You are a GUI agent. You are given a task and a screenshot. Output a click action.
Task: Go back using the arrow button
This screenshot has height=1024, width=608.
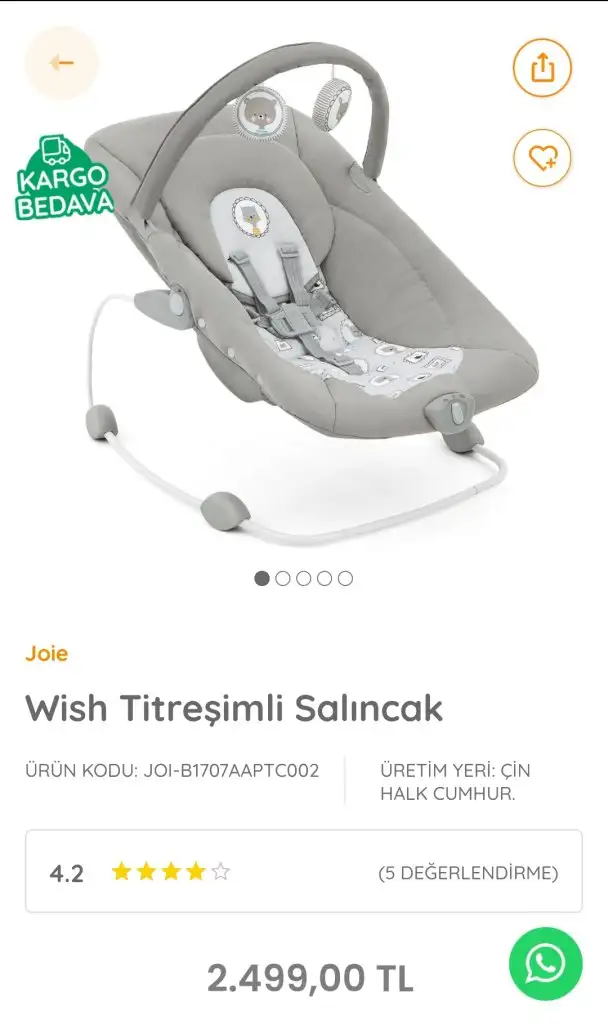pos(62,63)
